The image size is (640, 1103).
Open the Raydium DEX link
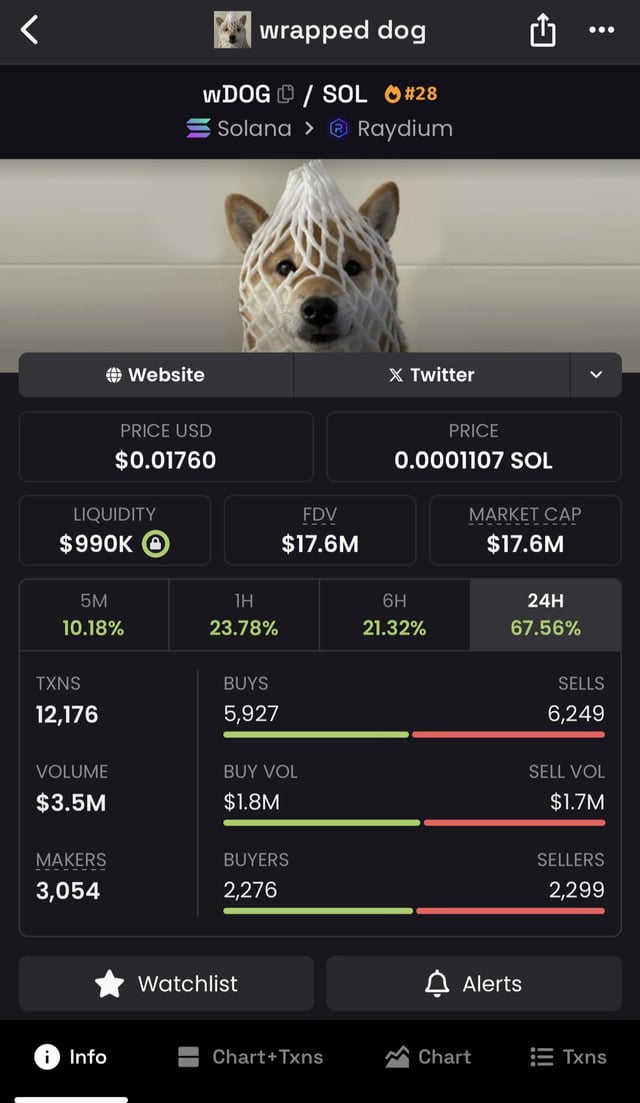point(391,128)
